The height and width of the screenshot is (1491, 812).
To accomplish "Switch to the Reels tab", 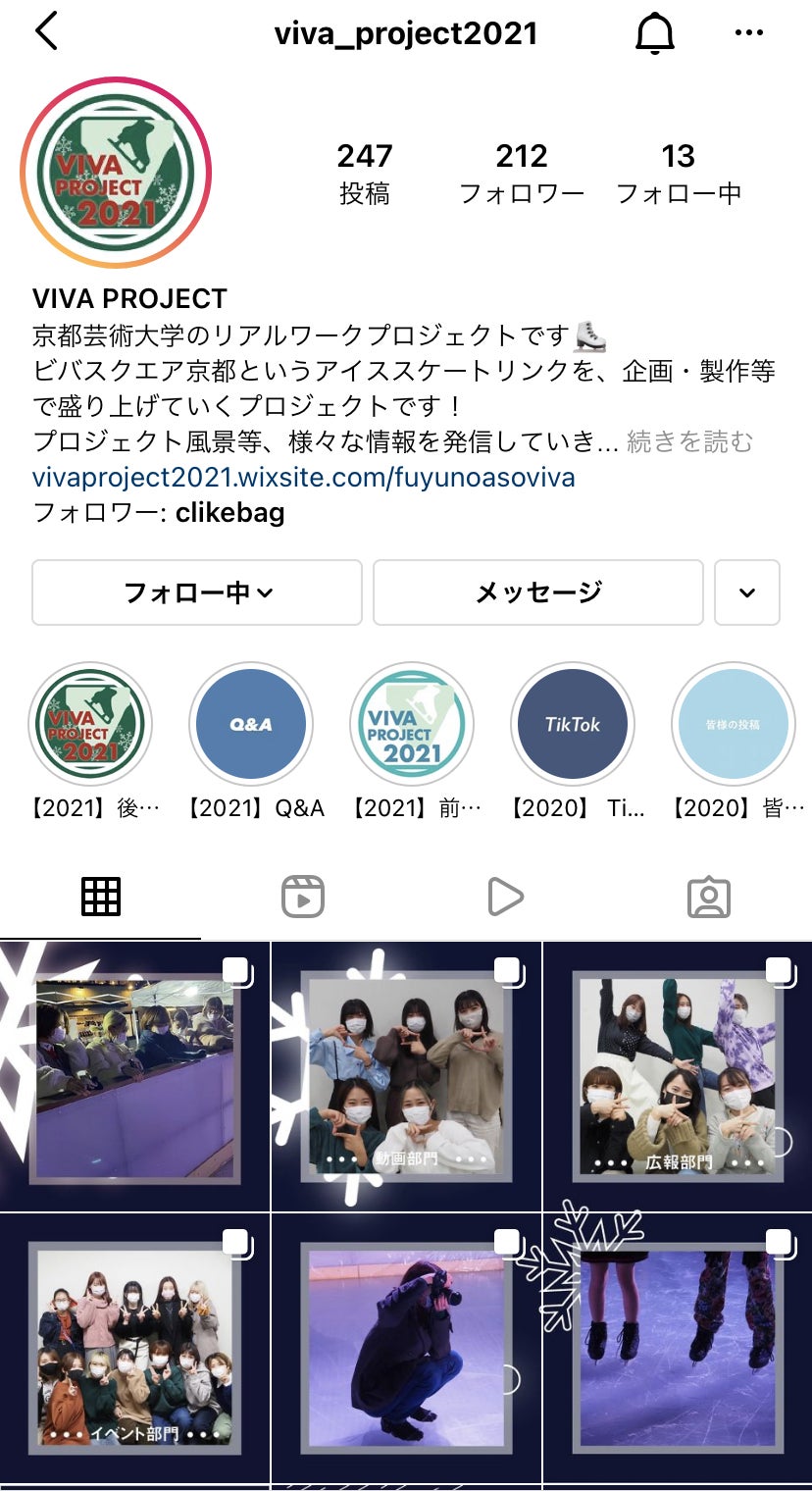I will tap(303, 897).
